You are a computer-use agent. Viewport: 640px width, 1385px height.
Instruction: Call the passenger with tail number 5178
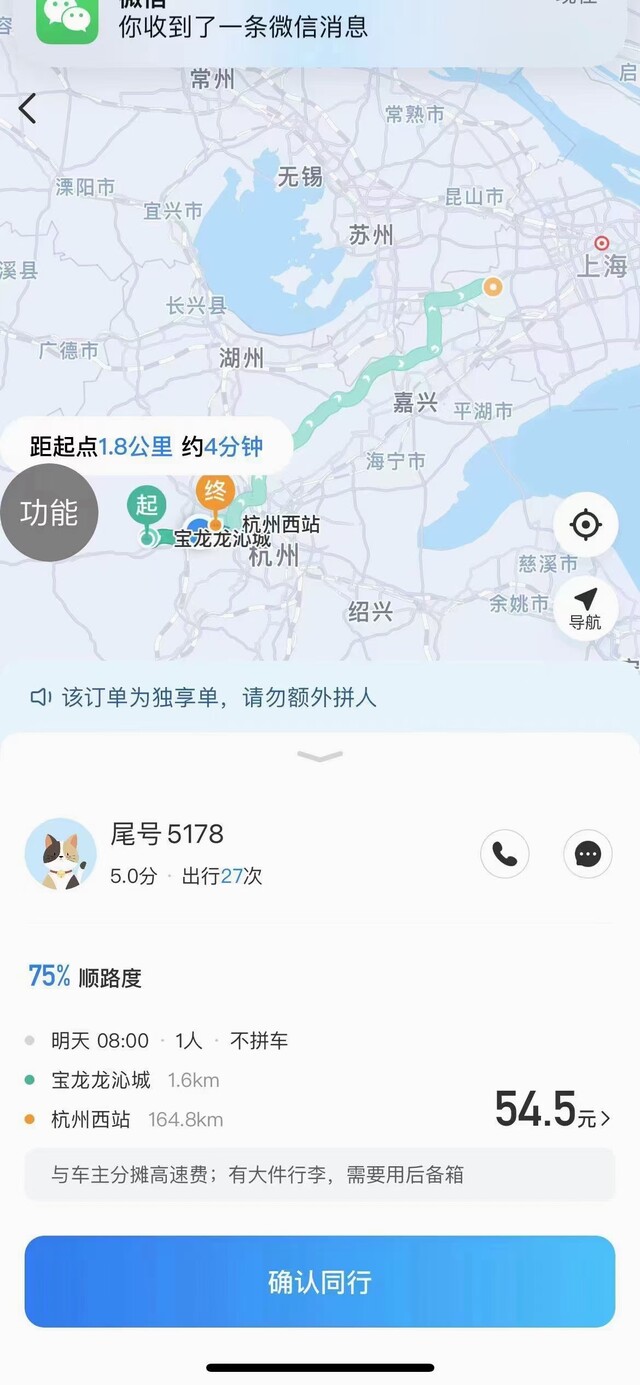(x=505, y=854)
